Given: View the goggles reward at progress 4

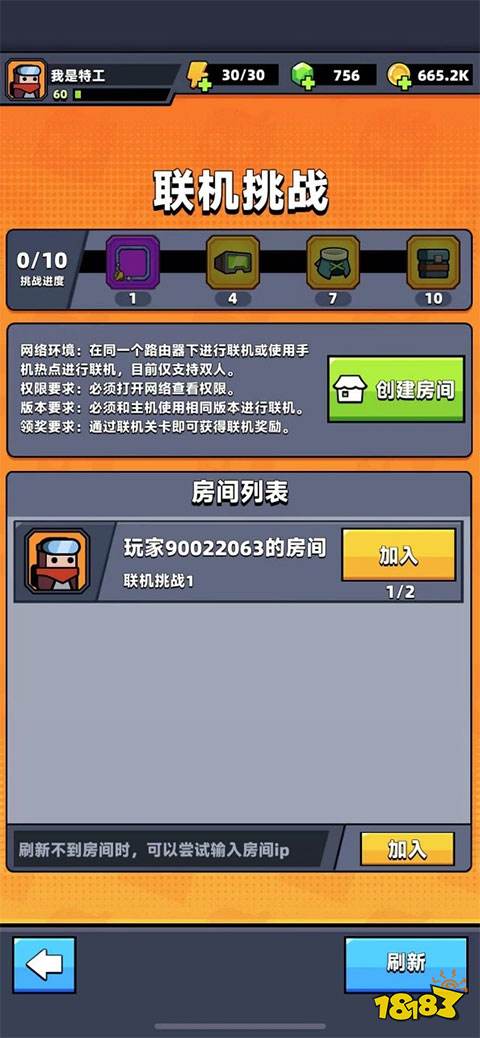Looking at the screenshot, I should click(232, 262).
